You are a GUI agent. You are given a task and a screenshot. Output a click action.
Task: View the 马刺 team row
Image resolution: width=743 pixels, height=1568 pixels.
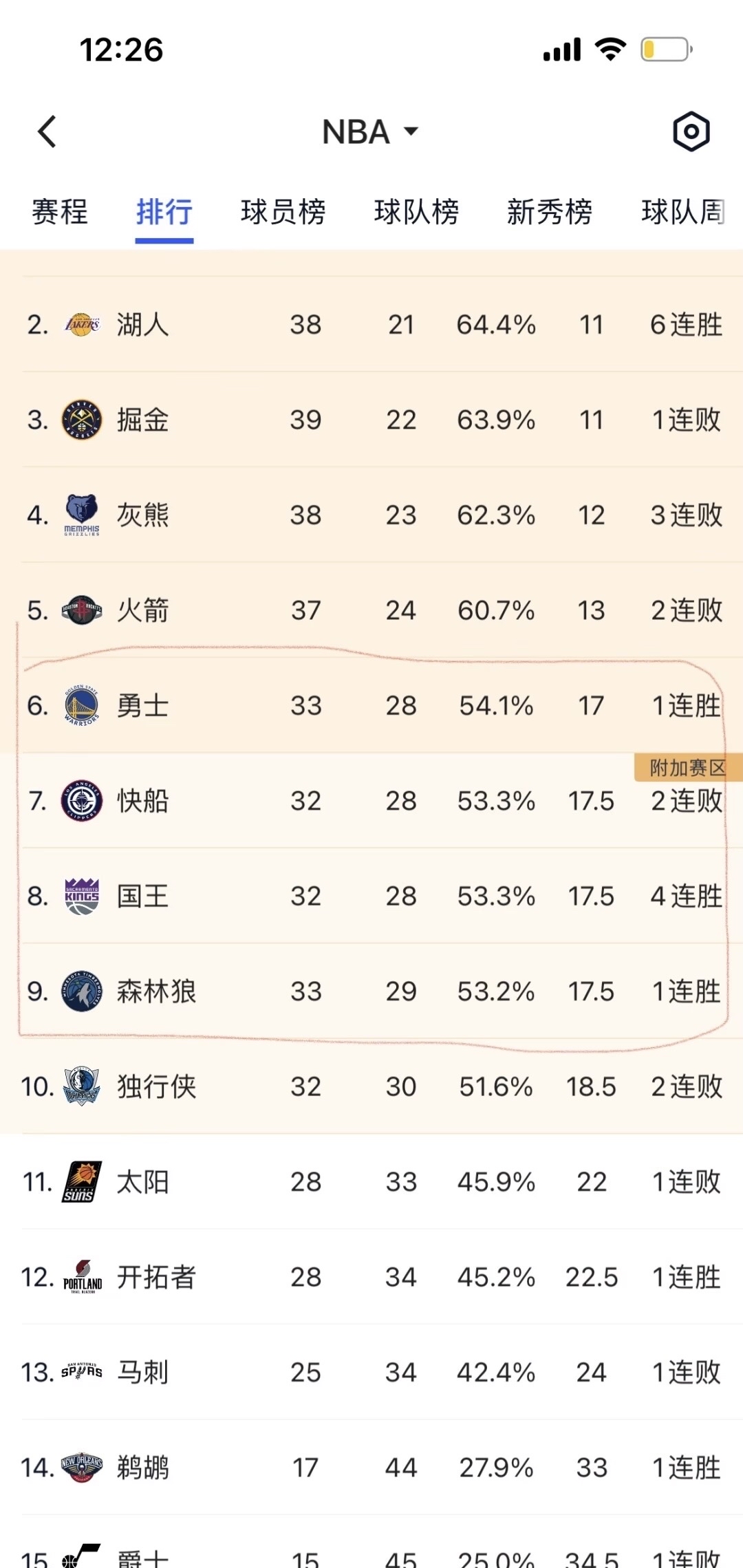(x=142, y=1373)
